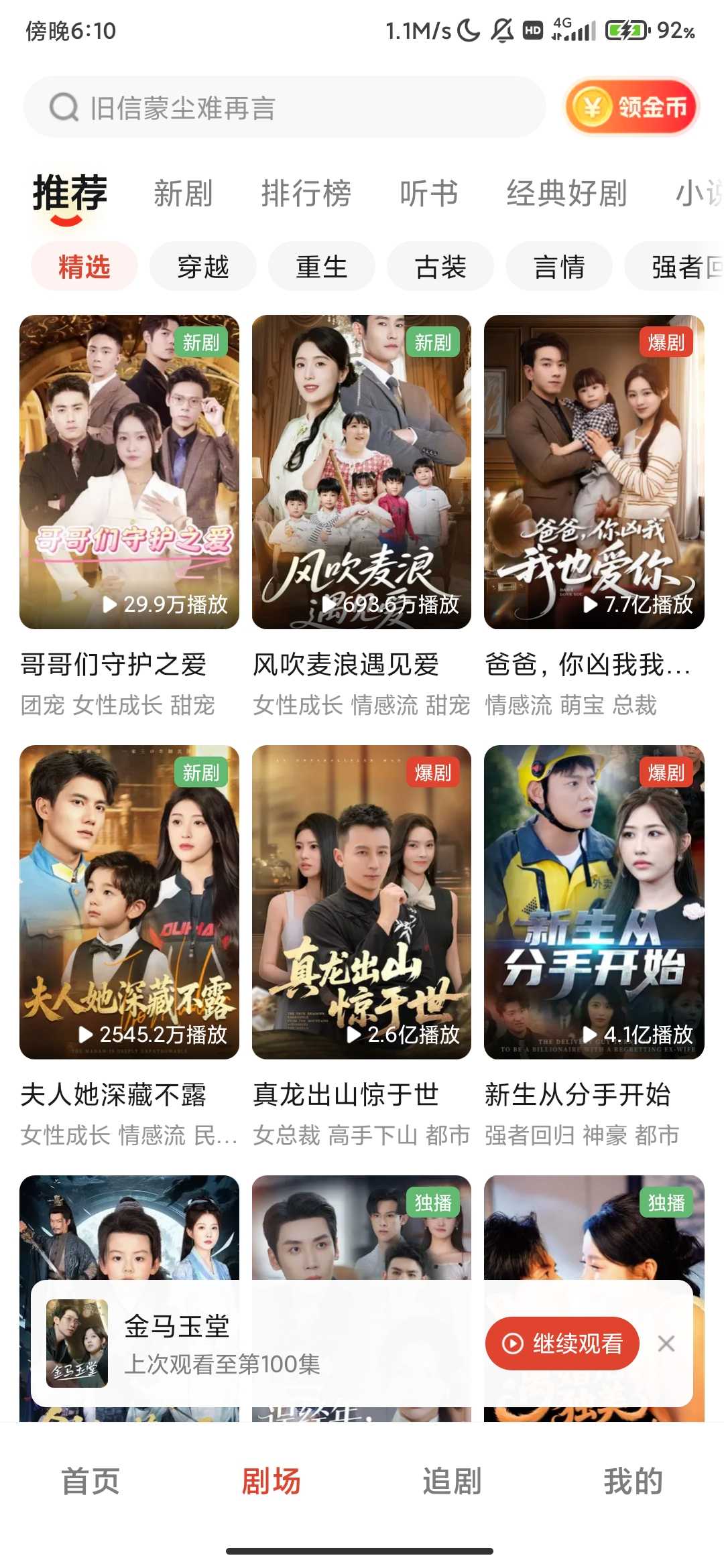Select the 穿越 genre chip
Screen dimensions: 724x1568
202,267
